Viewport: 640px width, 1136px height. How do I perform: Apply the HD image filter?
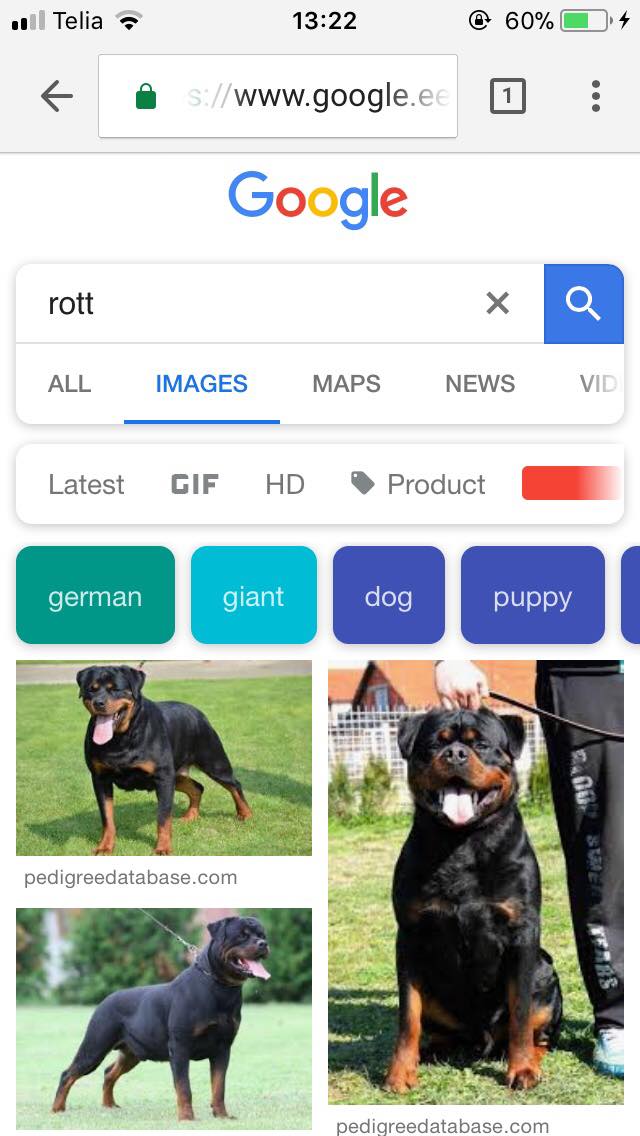click(285, 484)
